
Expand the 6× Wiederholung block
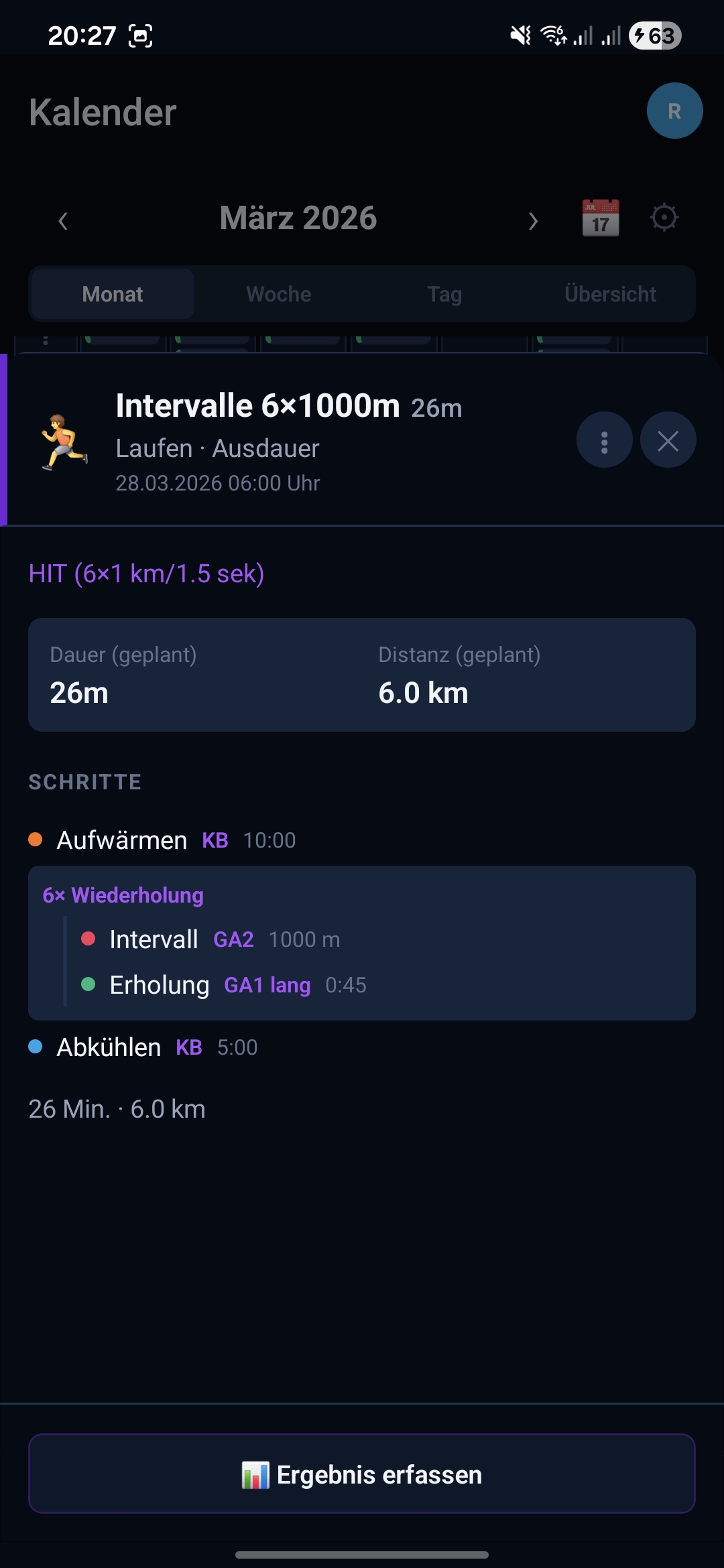pos(123,895)
